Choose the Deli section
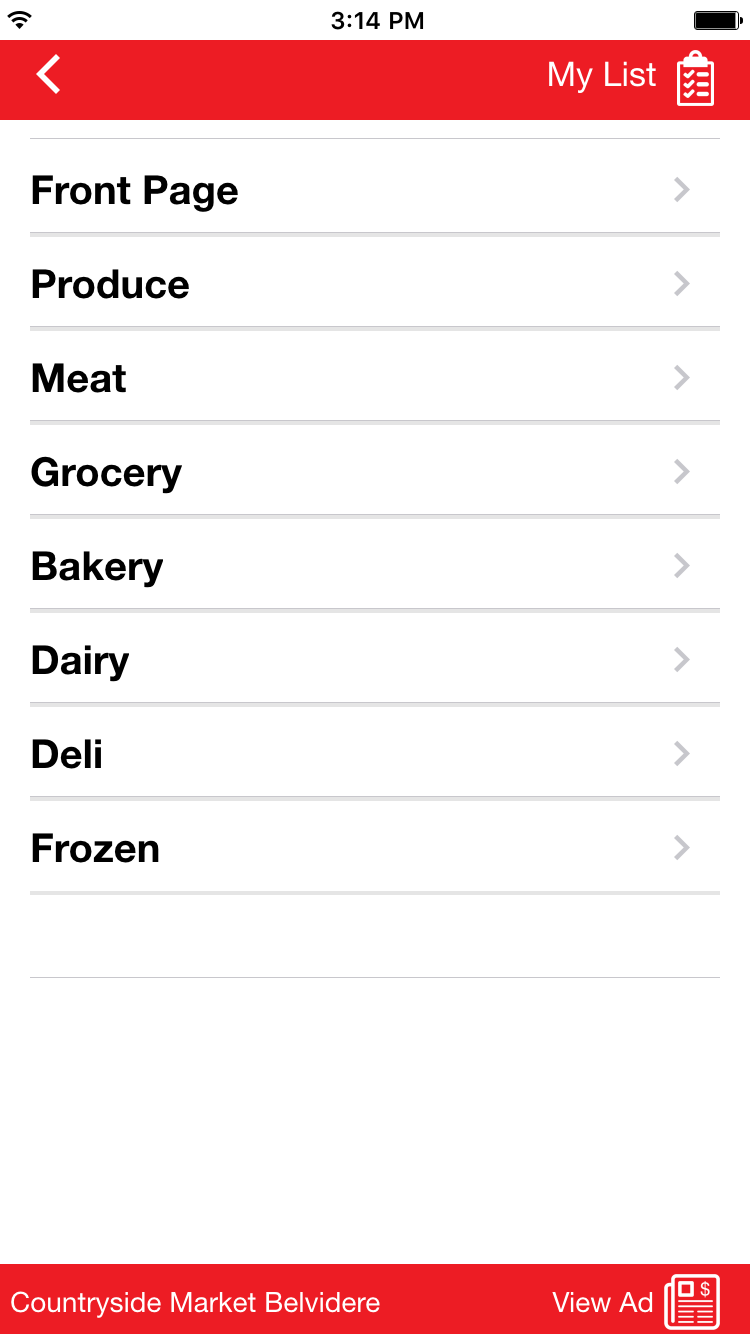Image resolution: width=750 pixels, height=1334 pixels. tap(375, 754)
